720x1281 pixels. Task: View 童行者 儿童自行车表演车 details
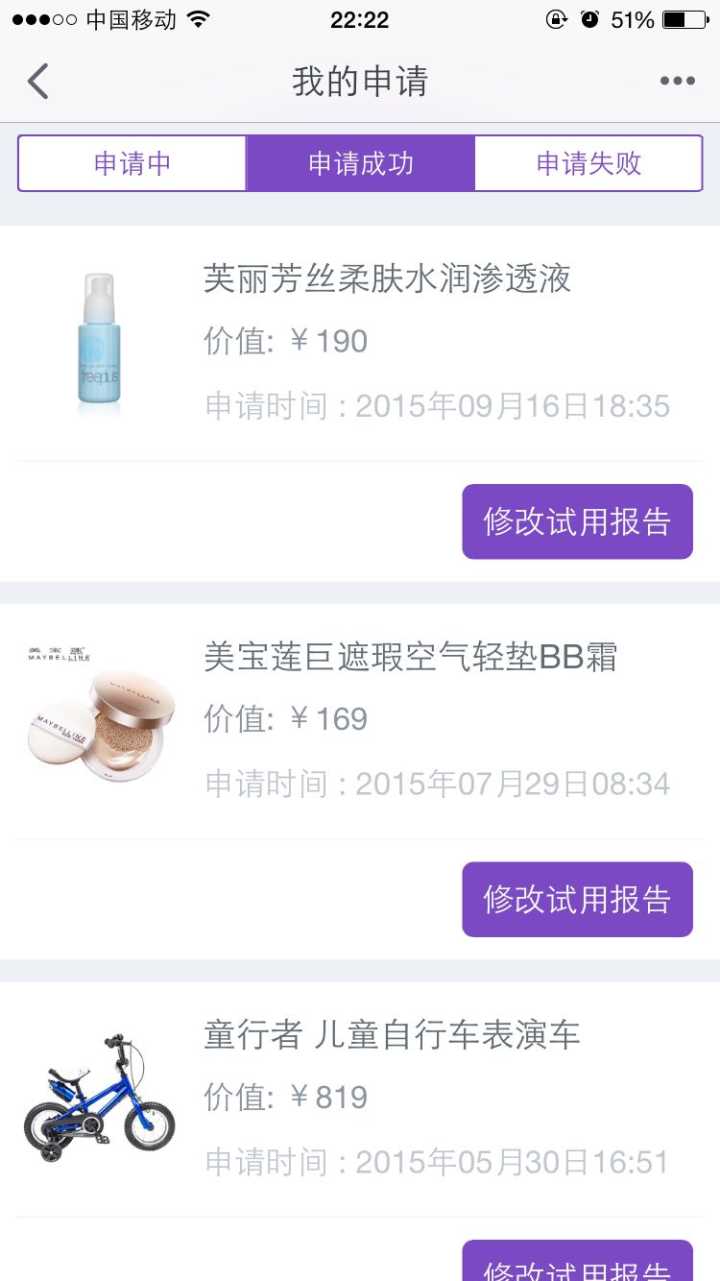coord(392,1035)
